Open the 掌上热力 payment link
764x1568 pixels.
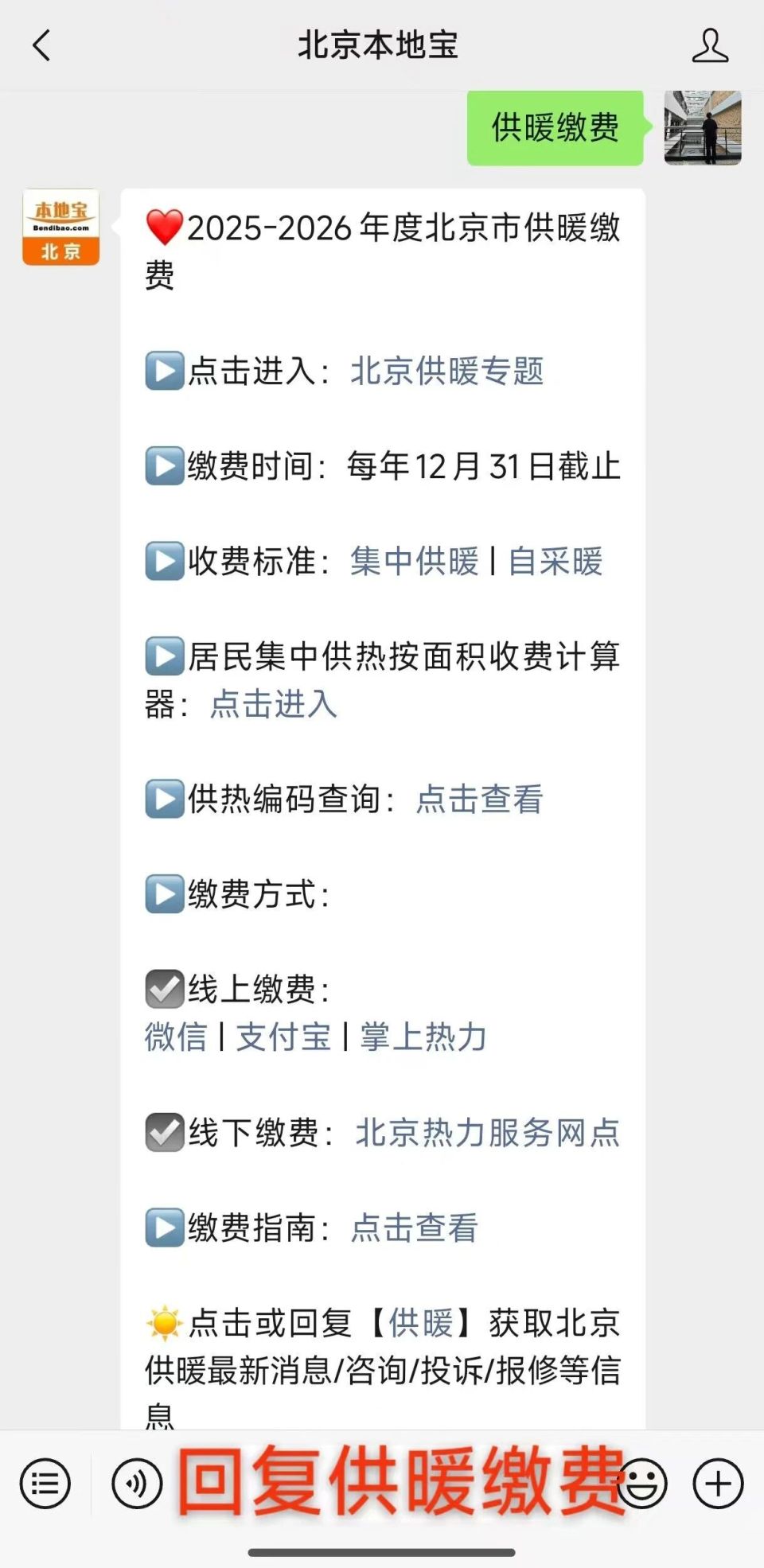pos(423,1038)
